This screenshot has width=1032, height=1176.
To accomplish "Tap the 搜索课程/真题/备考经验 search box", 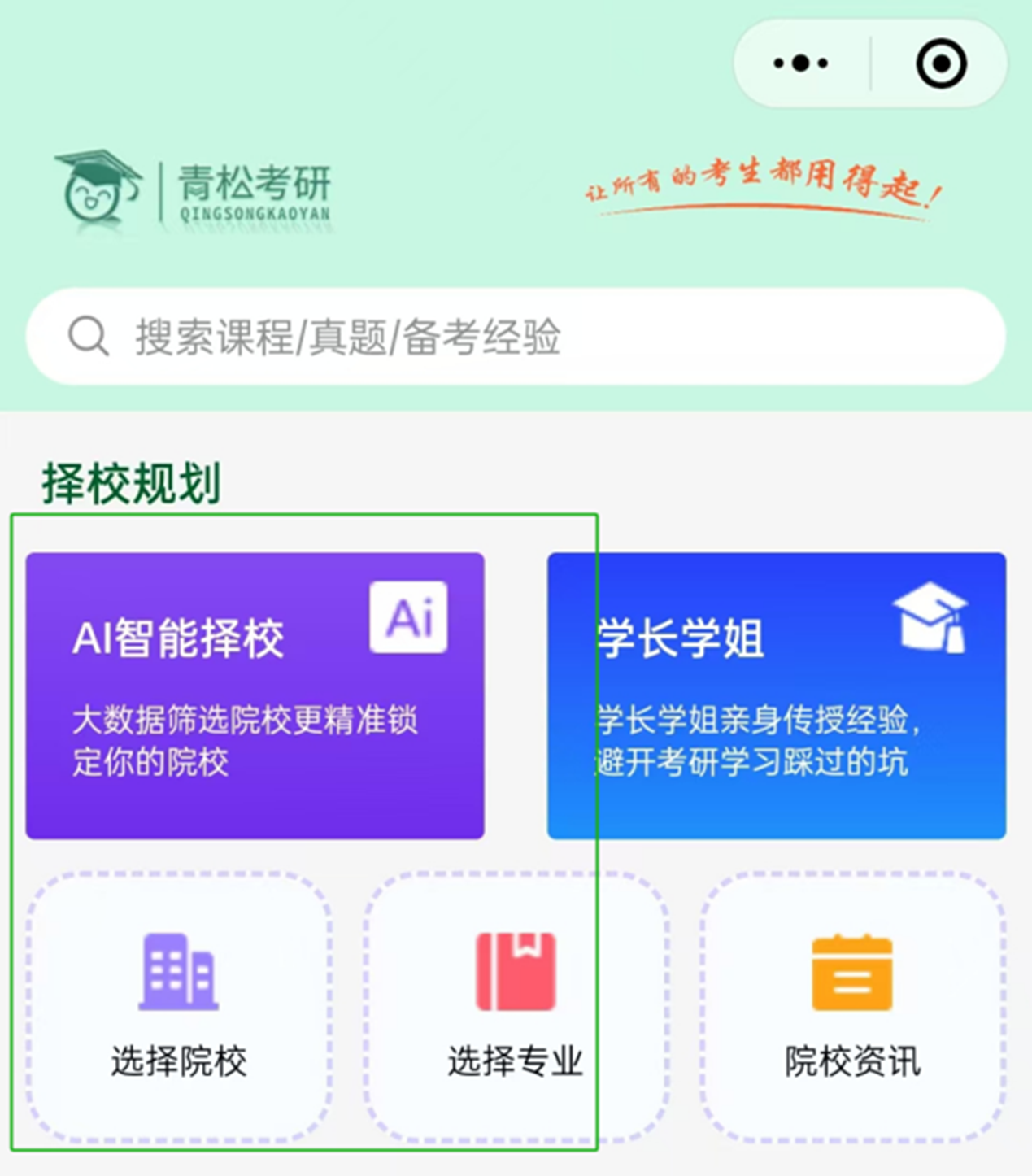I will [516, 337].
